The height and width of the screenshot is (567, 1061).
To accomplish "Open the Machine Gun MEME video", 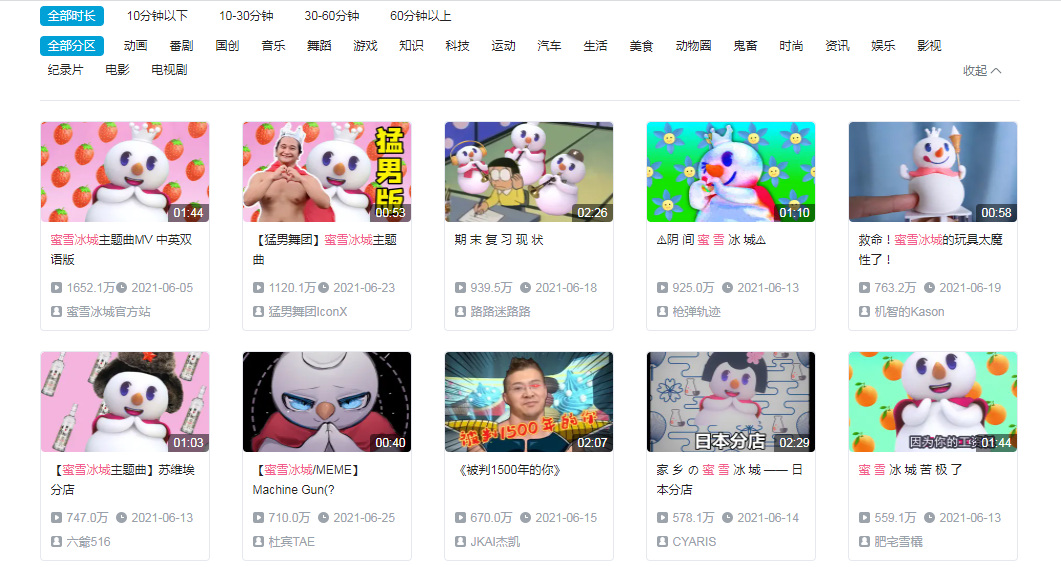I will pos(327,402).
